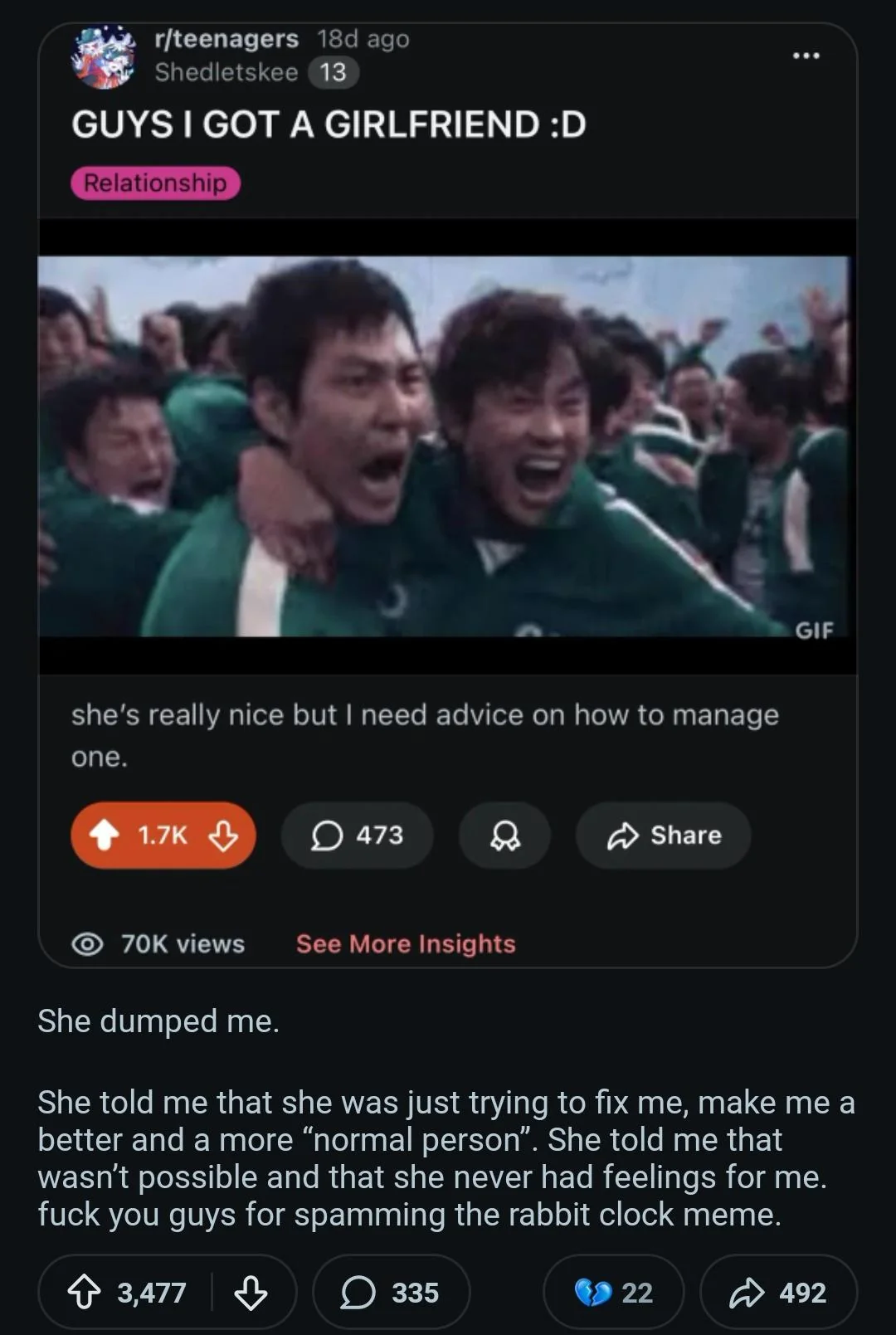Open Shedletskee's avatar profile
Viewport: 896px width, 1335px height.
105,56
